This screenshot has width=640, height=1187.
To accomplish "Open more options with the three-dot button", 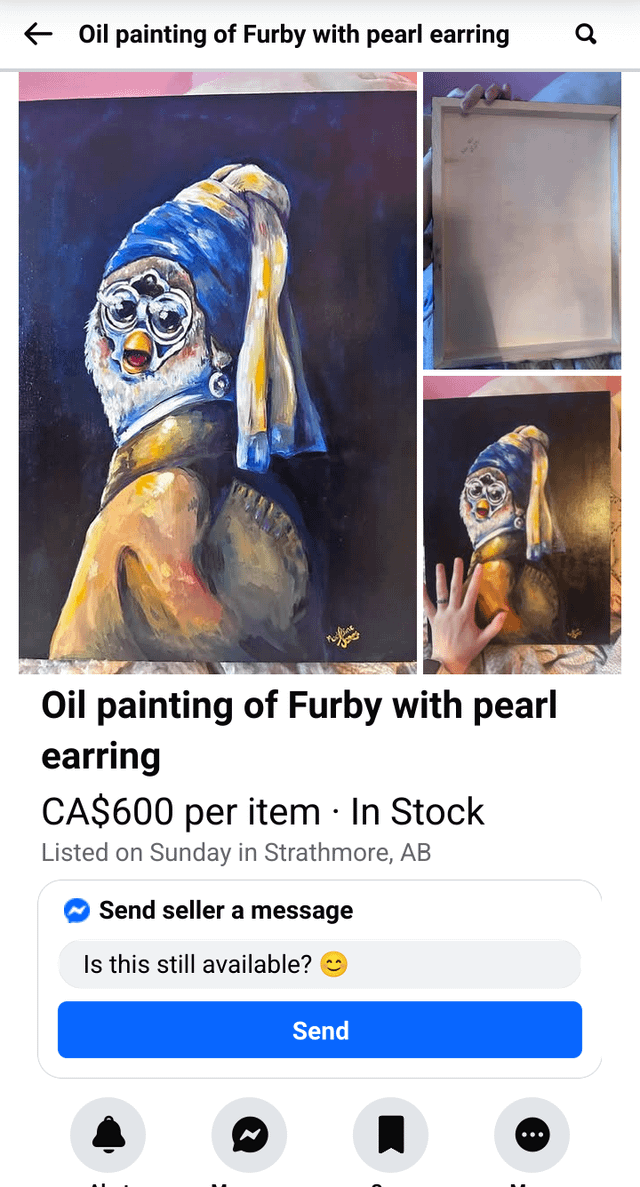I will pyautogui.click(x=532, y=1134).
